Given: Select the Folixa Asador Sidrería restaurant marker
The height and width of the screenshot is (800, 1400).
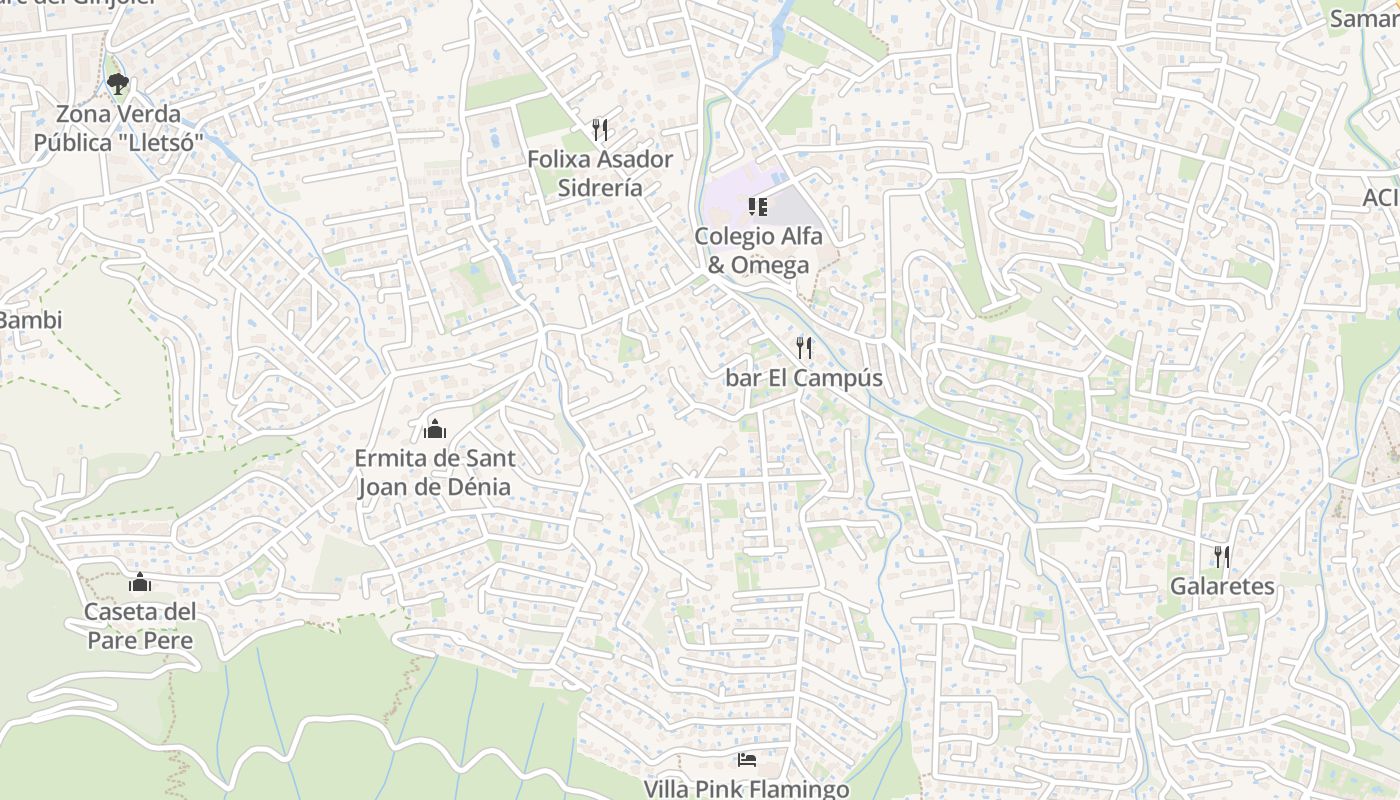Looking at the screenshot, I should (600, 130).
